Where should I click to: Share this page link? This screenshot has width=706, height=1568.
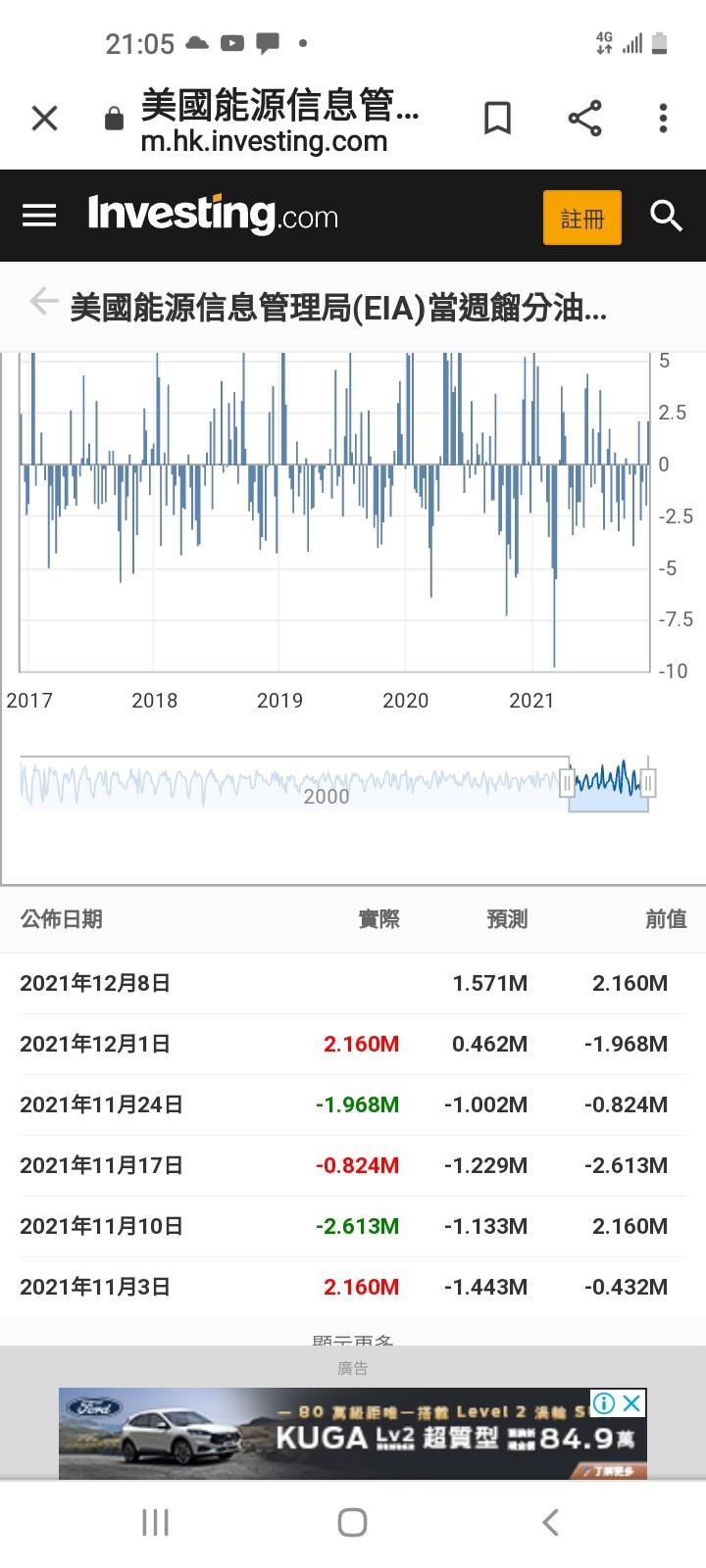[x=584, y=119]
